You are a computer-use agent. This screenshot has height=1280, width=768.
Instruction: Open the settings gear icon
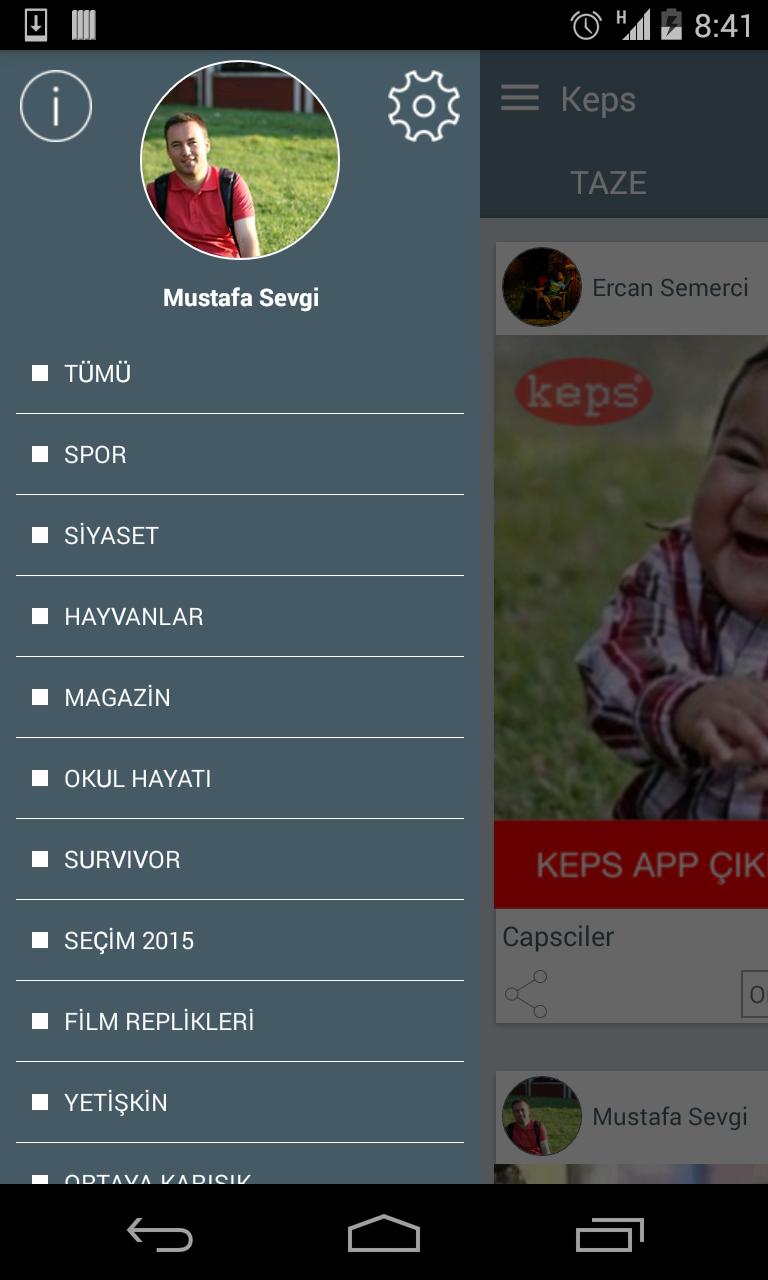click(423, 106)
